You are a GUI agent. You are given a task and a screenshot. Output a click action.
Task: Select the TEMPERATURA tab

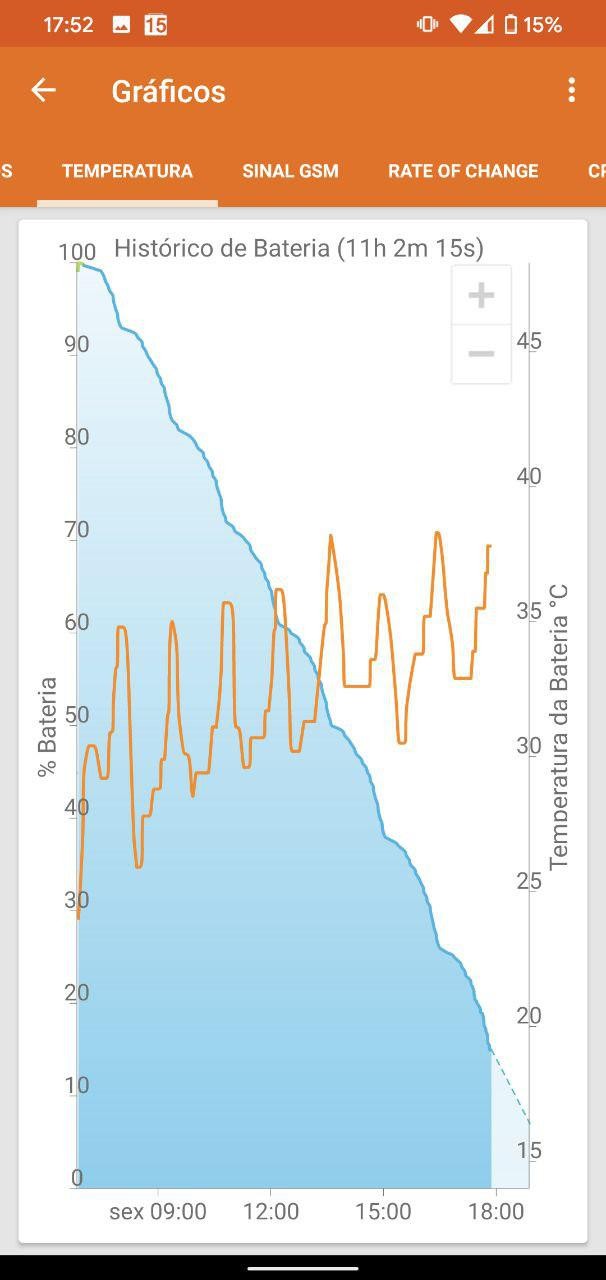click(127, 171)
